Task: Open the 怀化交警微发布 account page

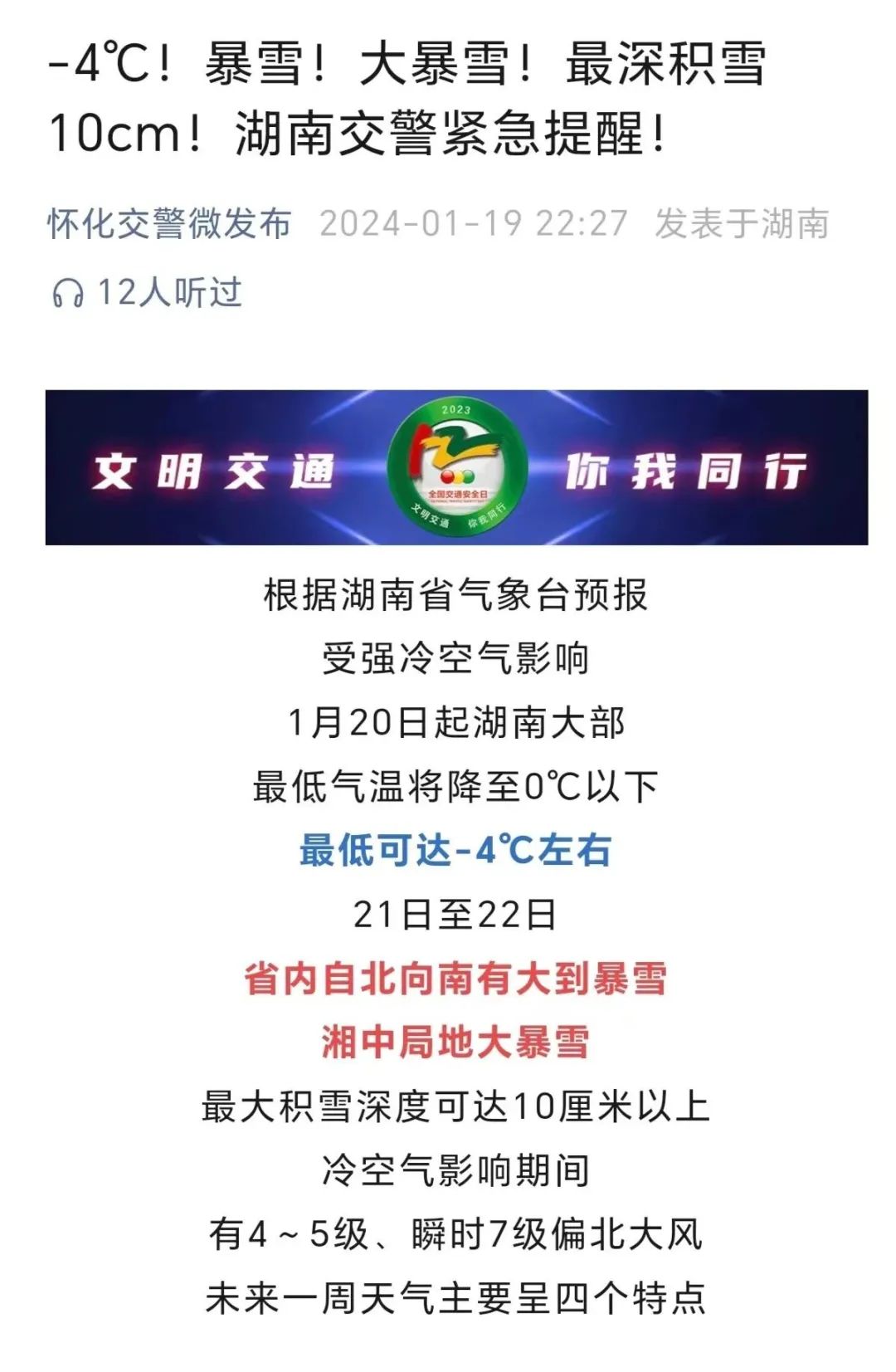Action: pyautogui.click(x=169, y=224)
